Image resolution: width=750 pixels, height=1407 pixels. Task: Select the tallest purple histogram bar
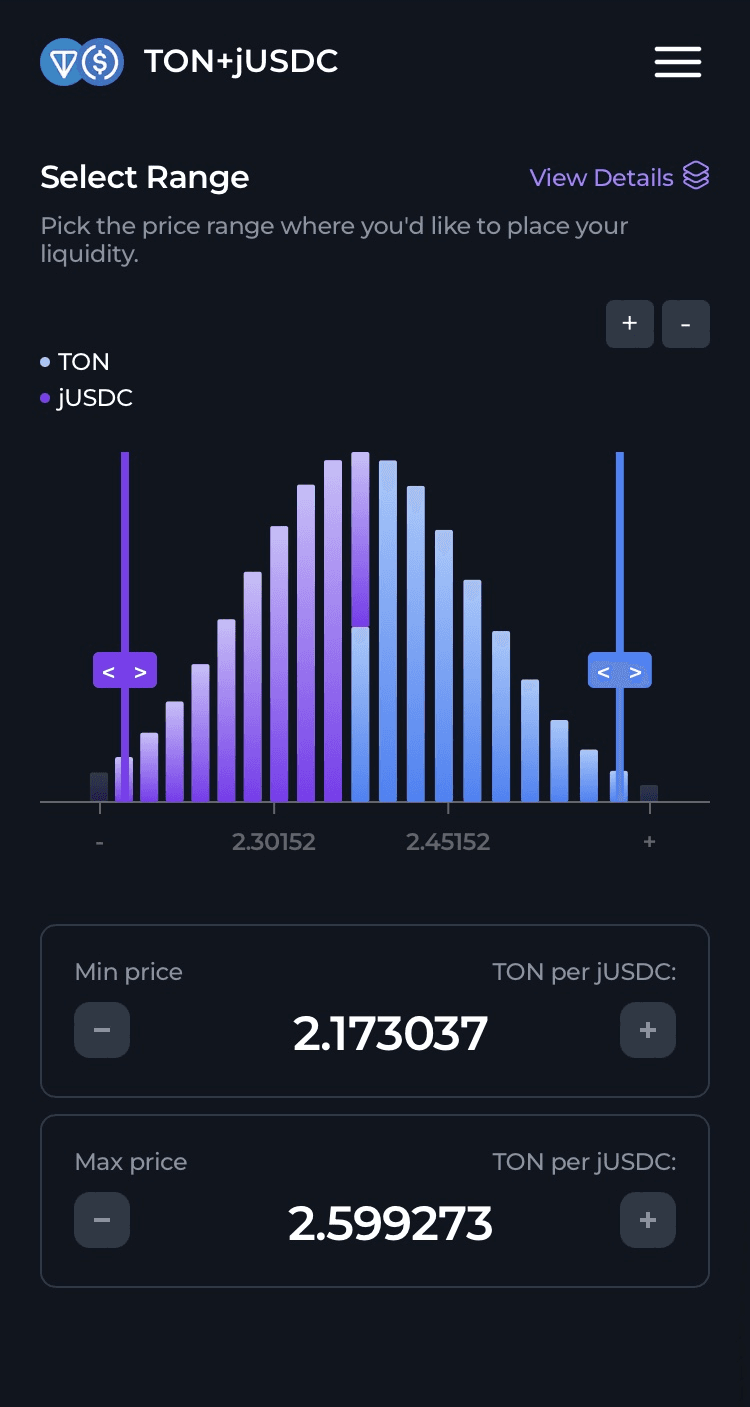tap(360, 600)
